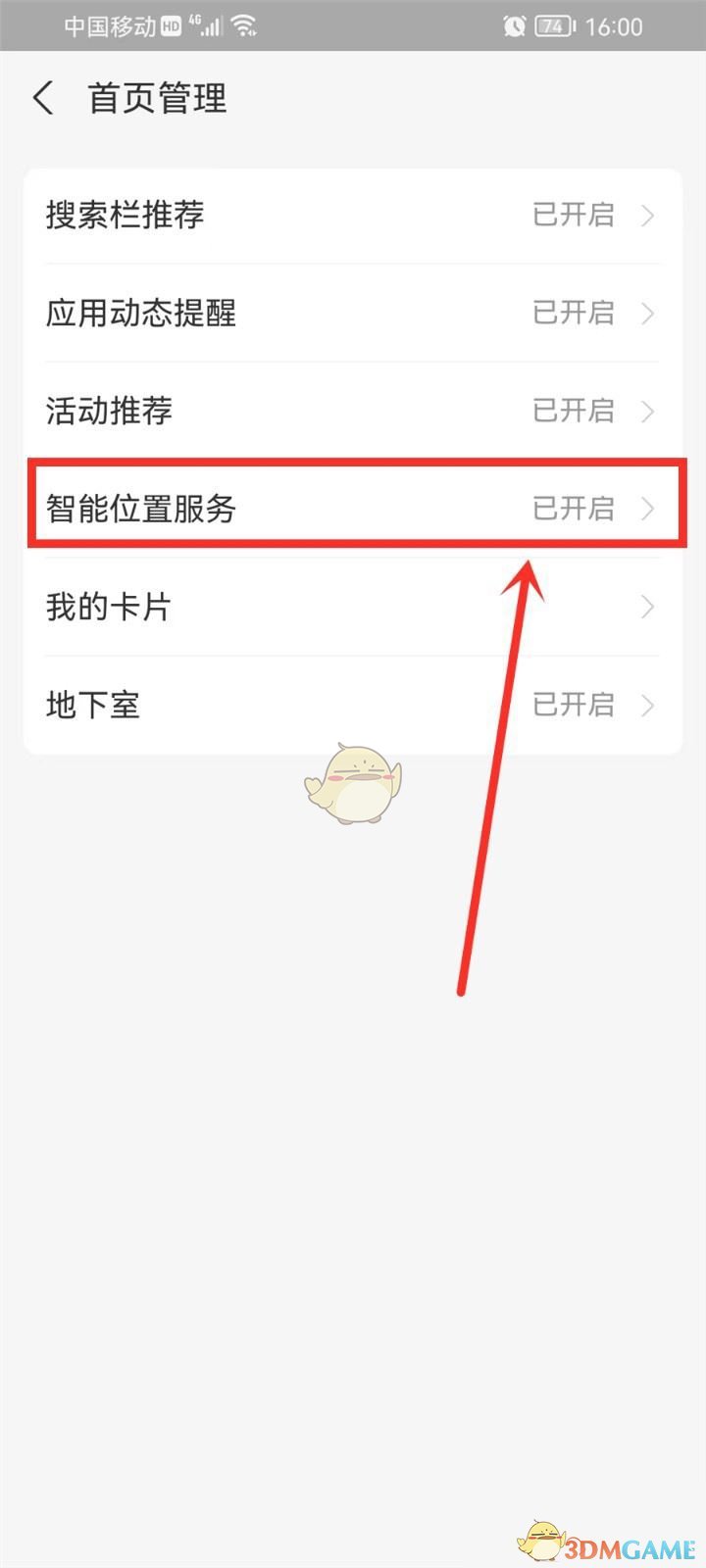Open 活动推荐 setting
This screenshot has width=706, height=1568.
351,411
